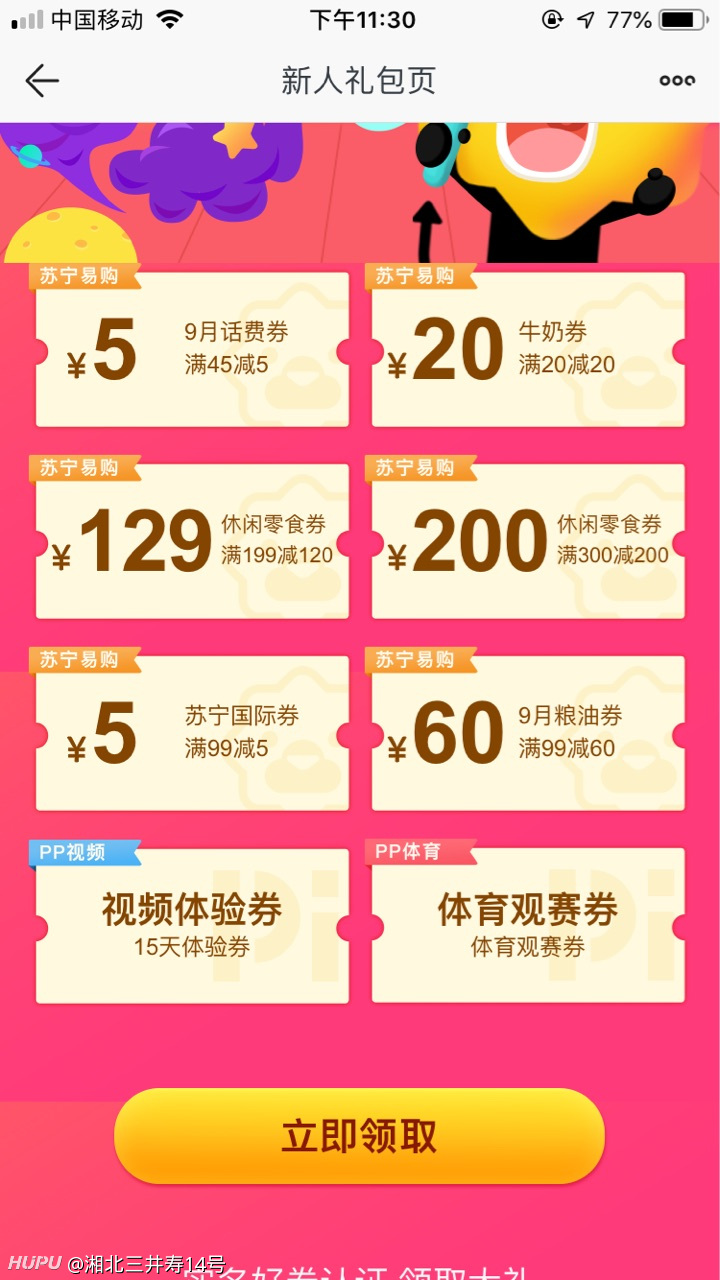Tap the 立即领取 button to claim the coupons
This screenshot has width=720, height=1280.
(360, 1136)
